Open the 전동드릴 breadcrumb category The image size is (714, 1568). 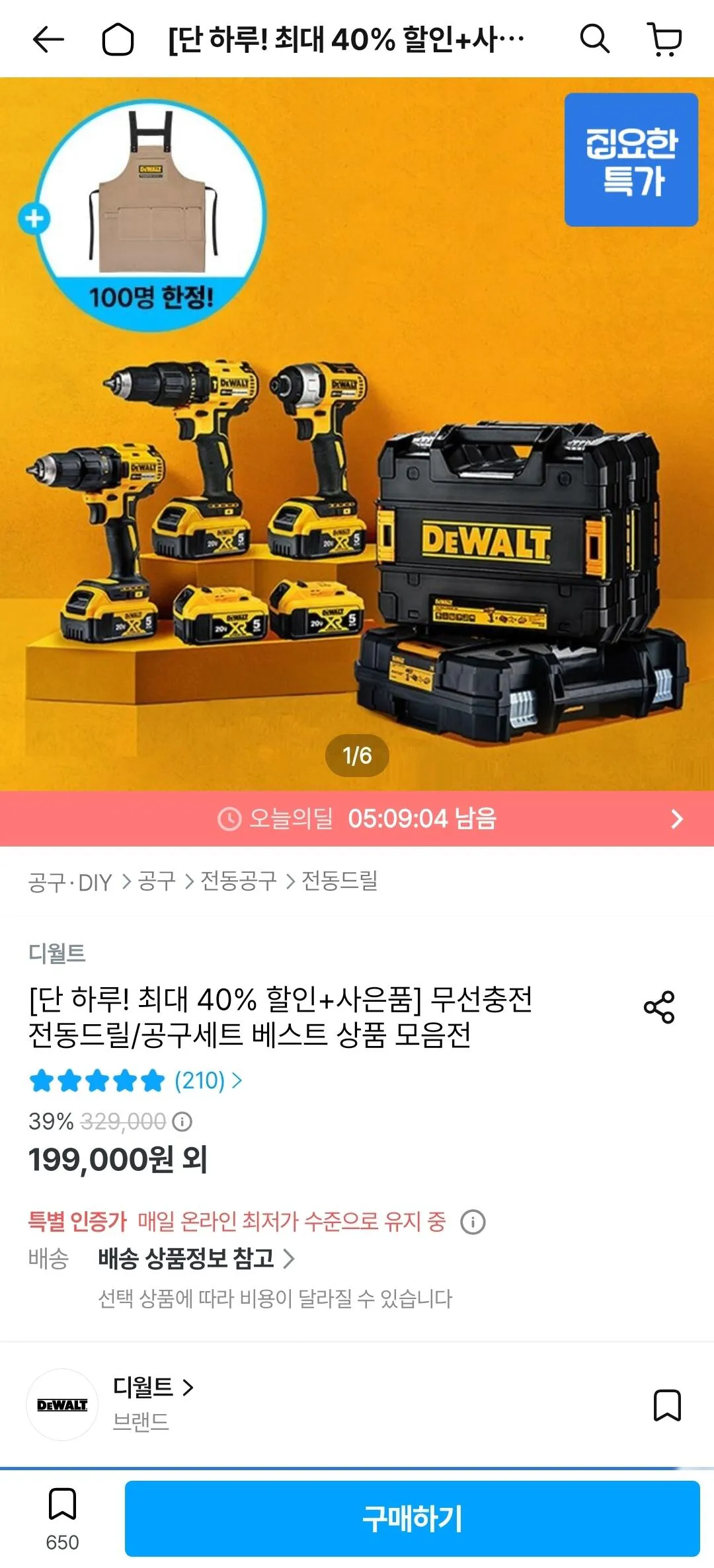(x=340, y=881)
